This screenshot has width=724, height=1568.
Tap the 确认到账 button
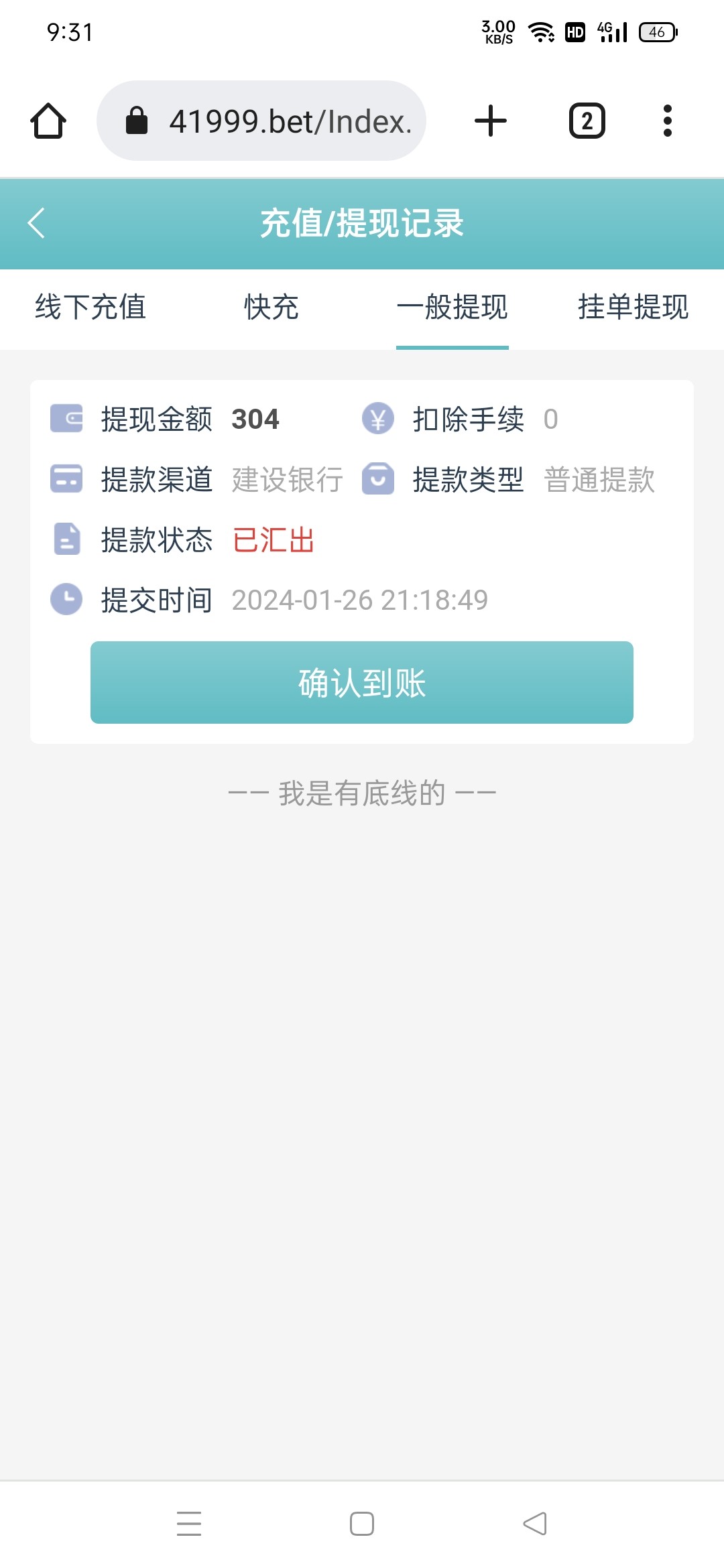(362, 683)
